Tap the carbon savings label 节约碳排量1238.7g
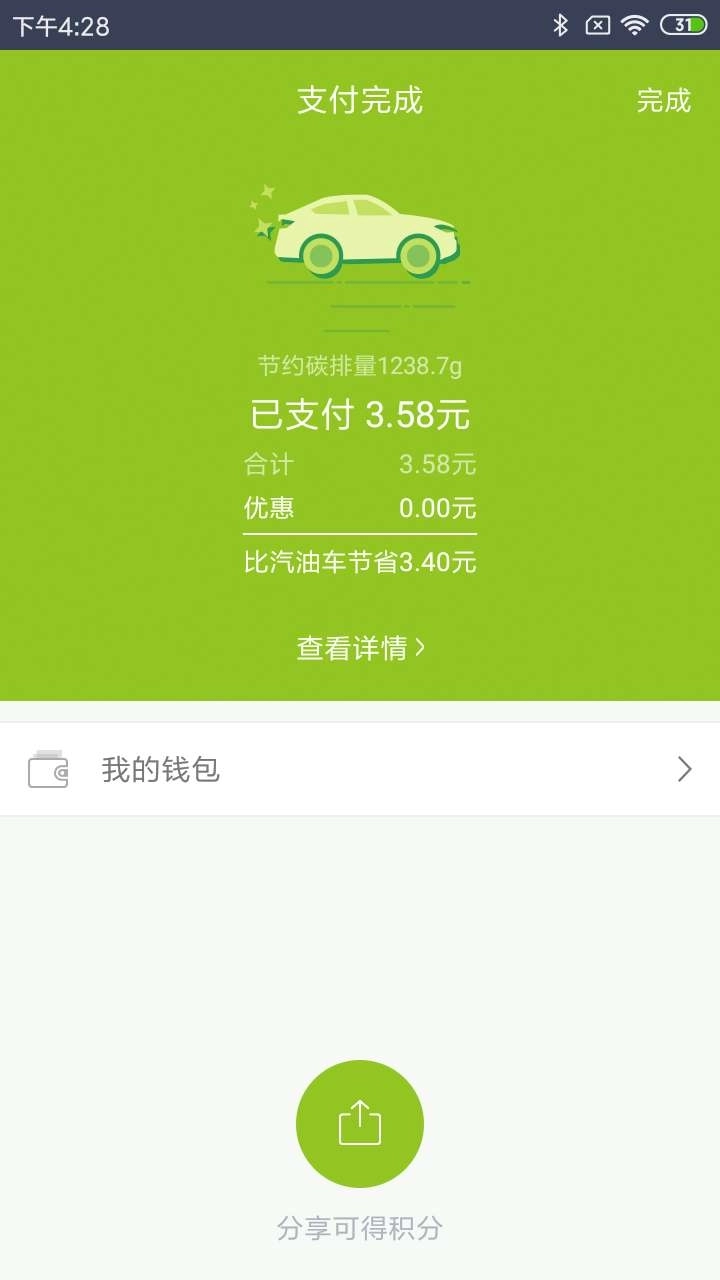The image size is (720, 1280). pyautogui.click(x=362, y=367)
